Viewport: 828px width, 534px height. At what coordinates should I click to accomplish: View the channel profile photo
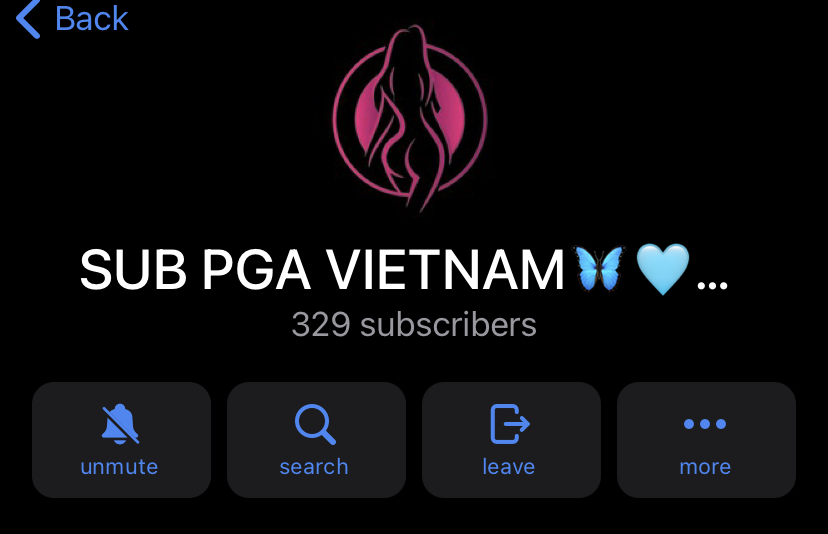pos(410,118)
